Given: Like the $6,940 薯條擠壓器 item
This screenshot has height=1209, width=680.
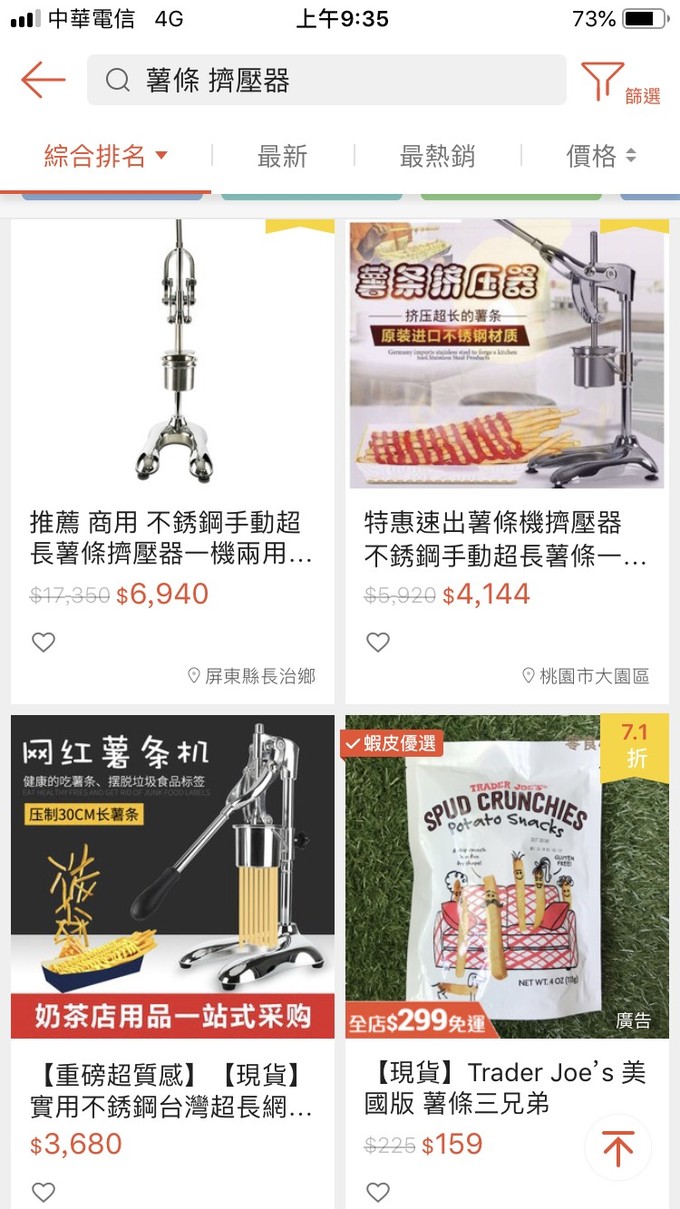Looking at the screenshot, I should (x=43, y=642).
